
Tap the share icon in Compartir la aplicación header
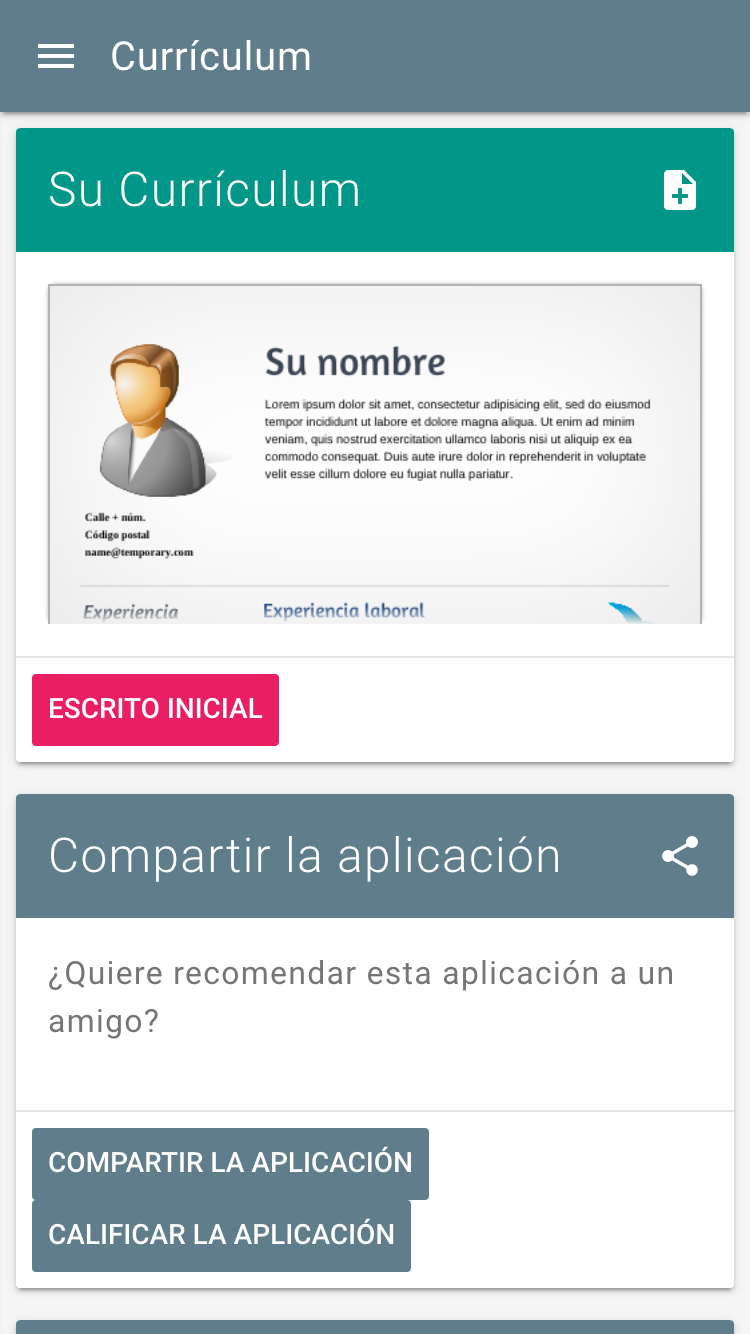pos(680,856)
